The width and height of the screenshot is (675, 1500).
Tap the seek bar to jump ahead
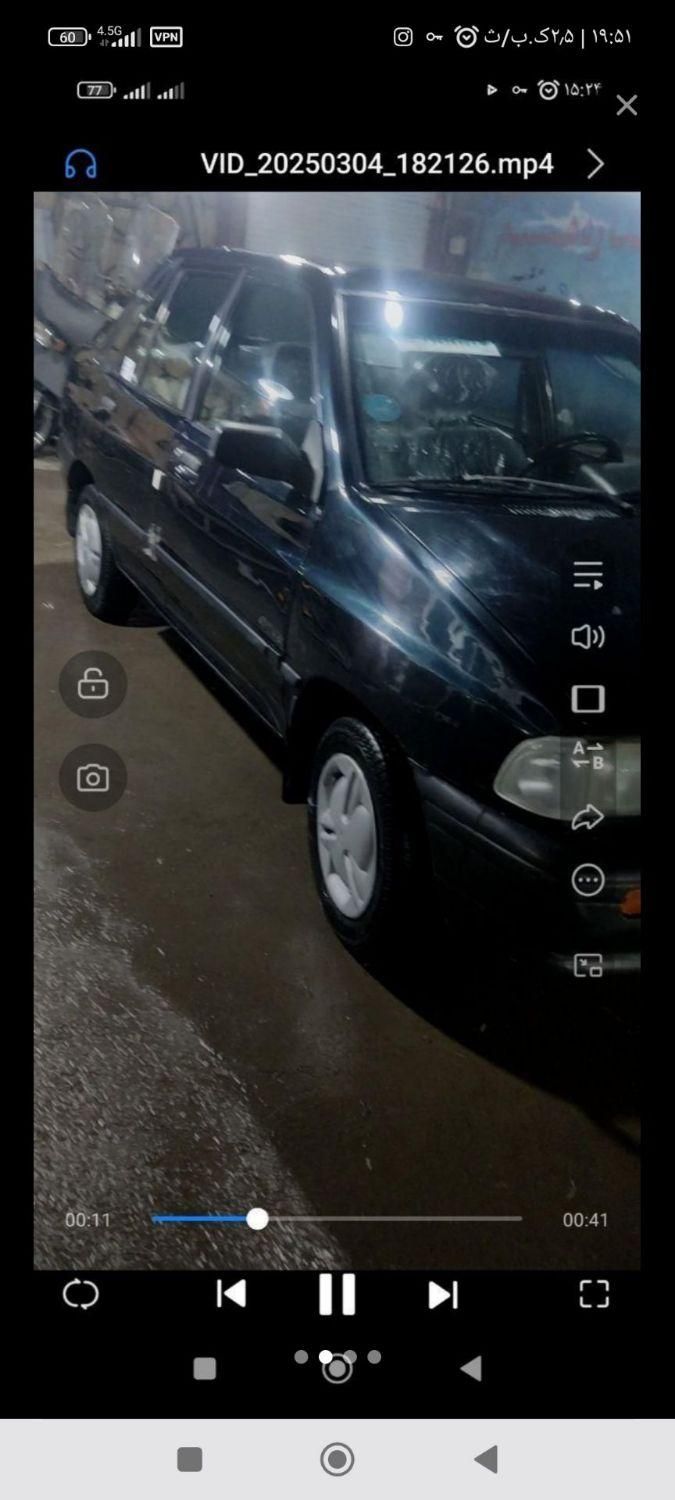(x=400, y=1219)
